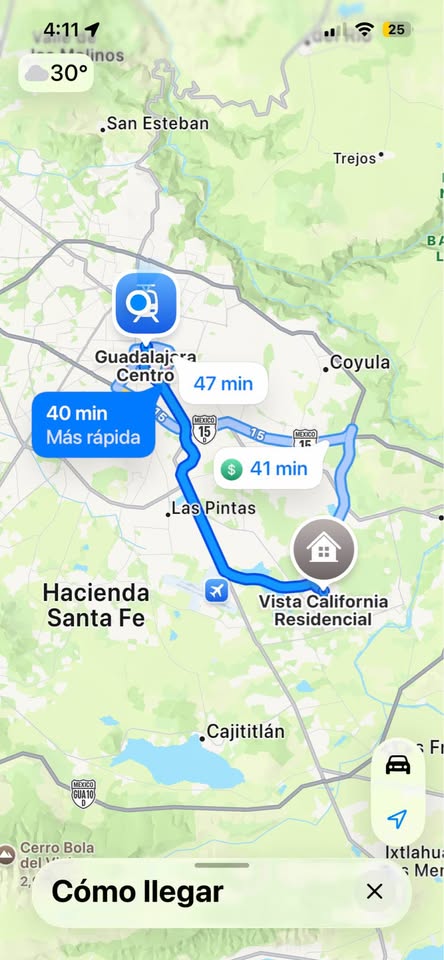Tap the airport icon on the map
This screenshot has height=960, width=444.
point(216,591)
